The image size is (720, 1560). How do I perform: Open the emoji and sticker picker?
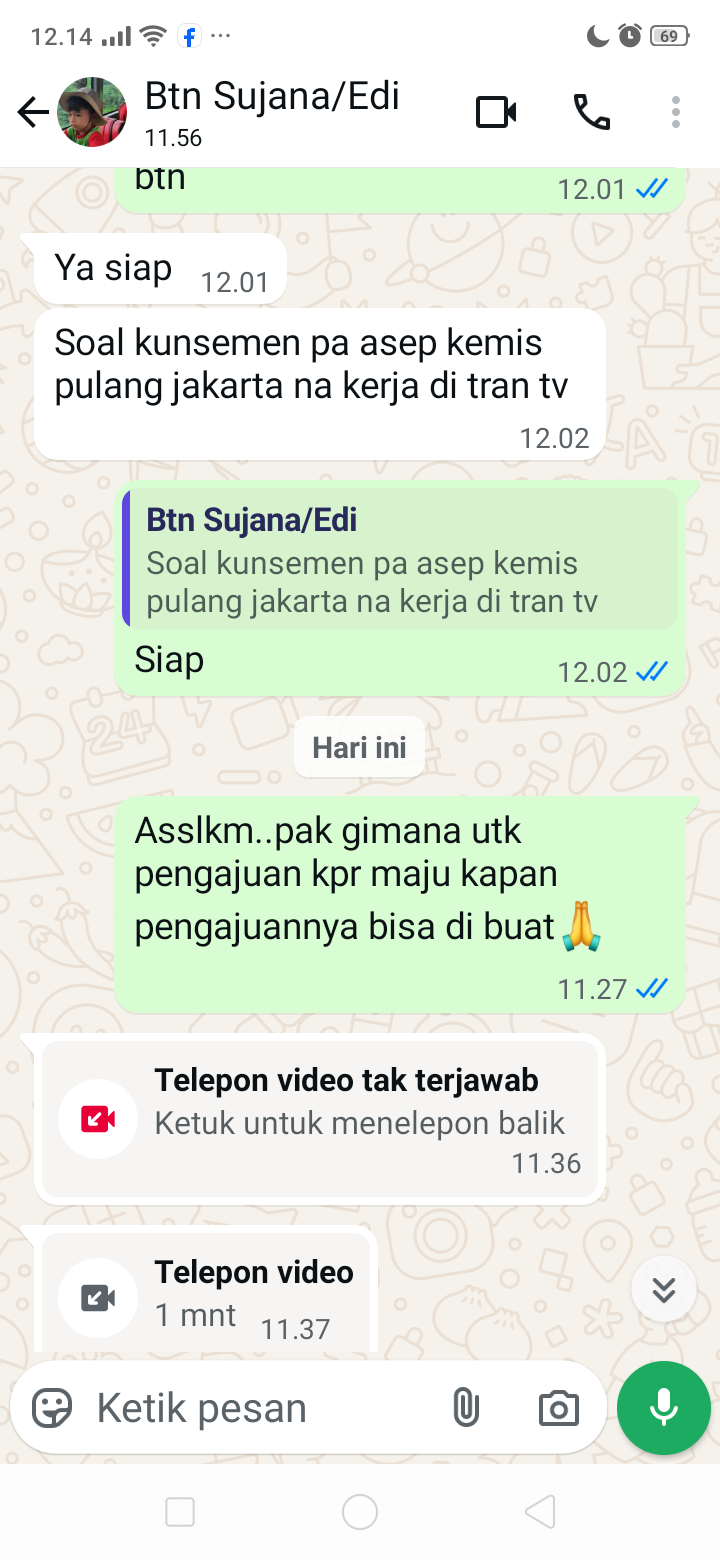(x=52, y=1408)
